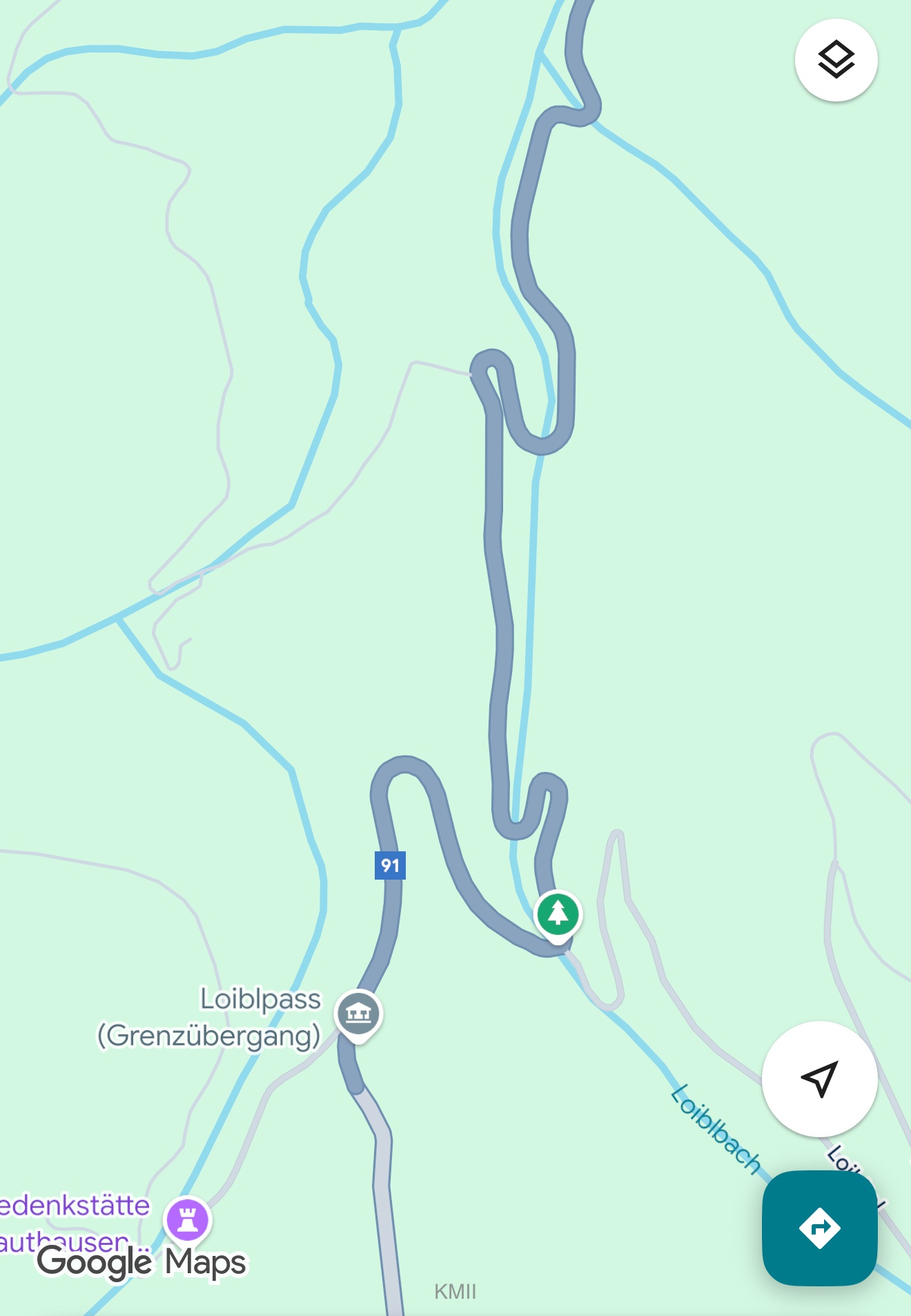Start directions with the turn arrow button
The image size is (911, 1316).
pyautogui.click(x=819, y=1228)
